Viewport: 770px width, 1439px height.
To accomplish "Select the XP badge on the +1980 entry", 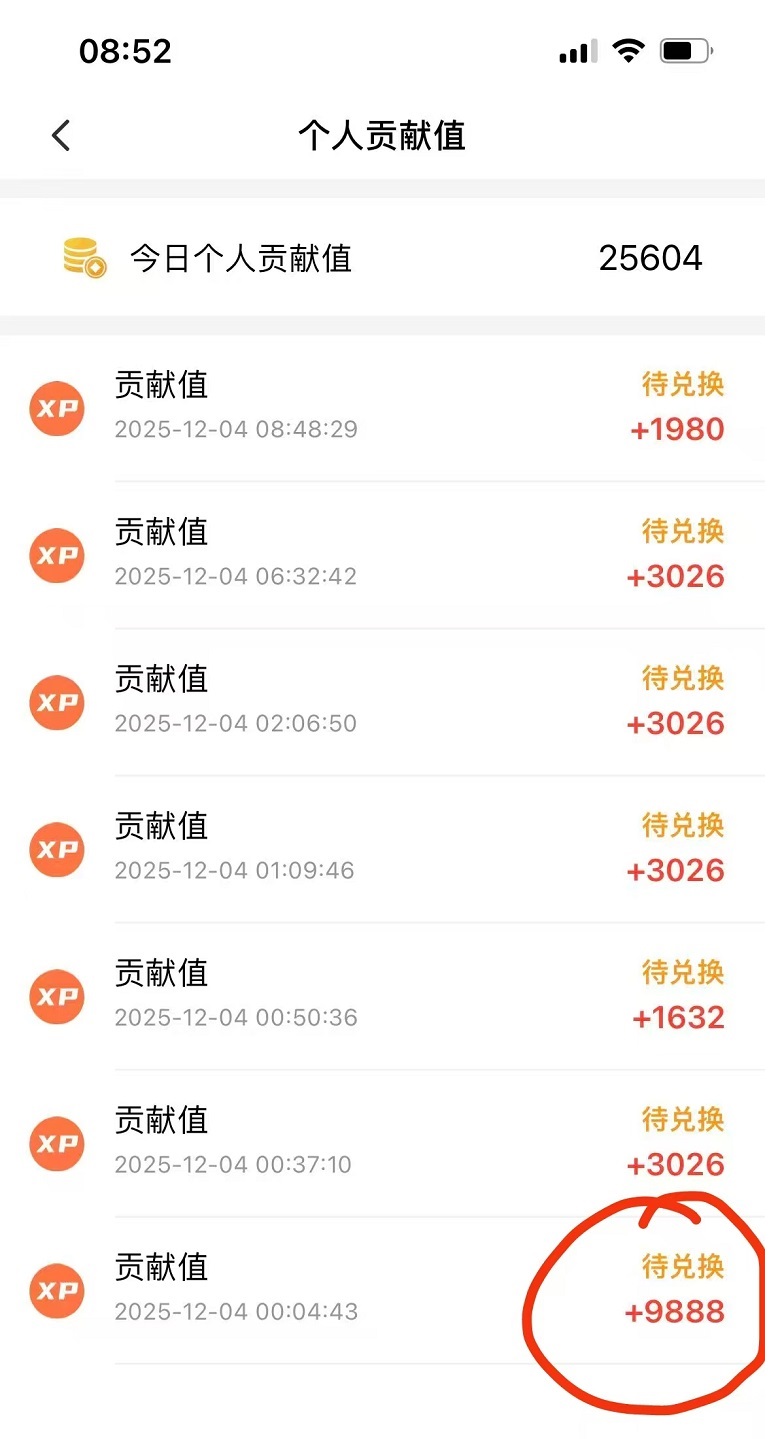I will [x=57, y=408].
